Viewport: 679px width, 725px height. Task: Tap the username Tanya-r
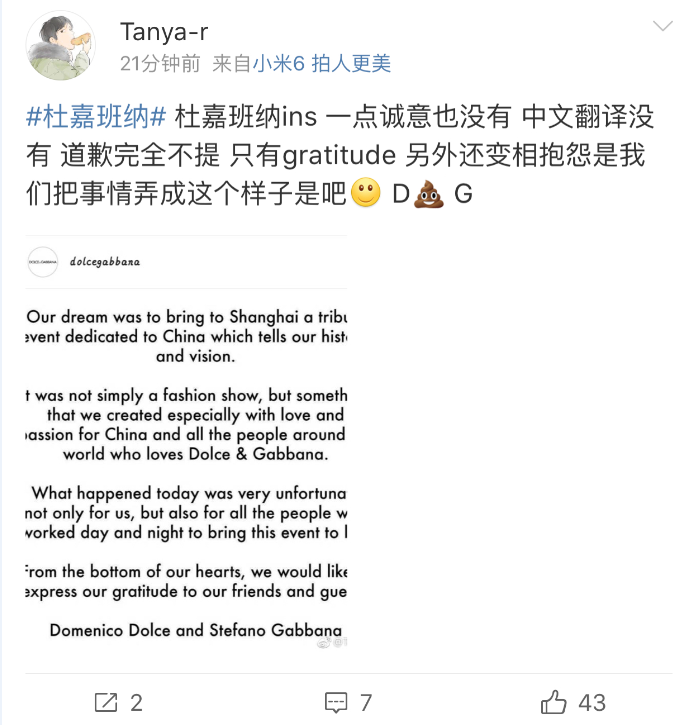point(163,31)
